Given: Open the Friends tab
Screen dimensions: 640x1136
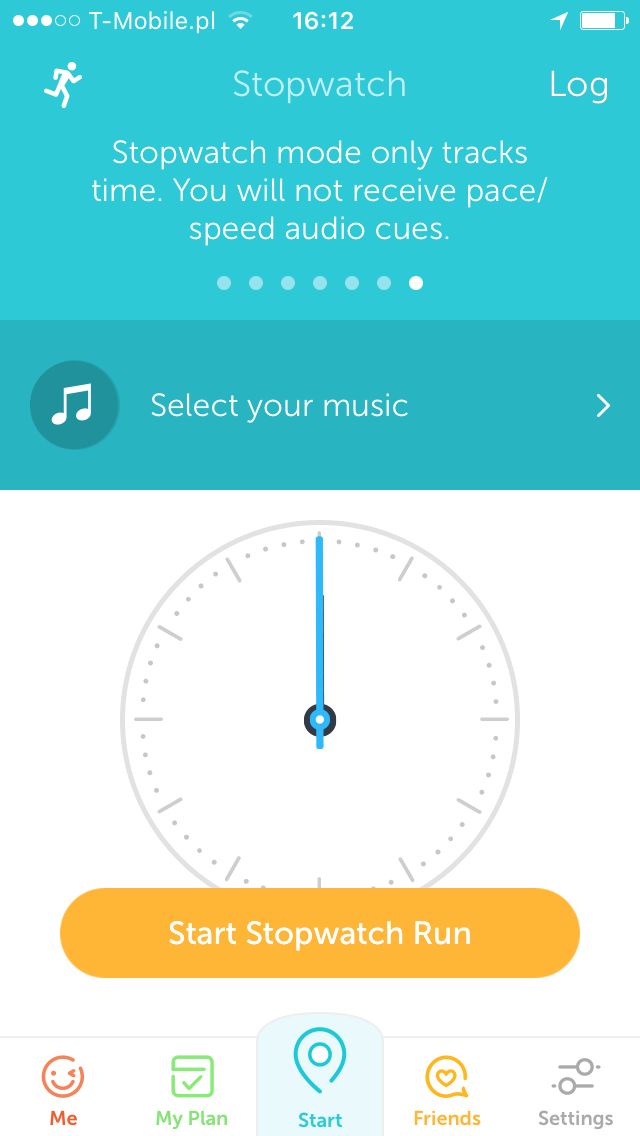Looking at the screenshot, I should (446, 1089).
